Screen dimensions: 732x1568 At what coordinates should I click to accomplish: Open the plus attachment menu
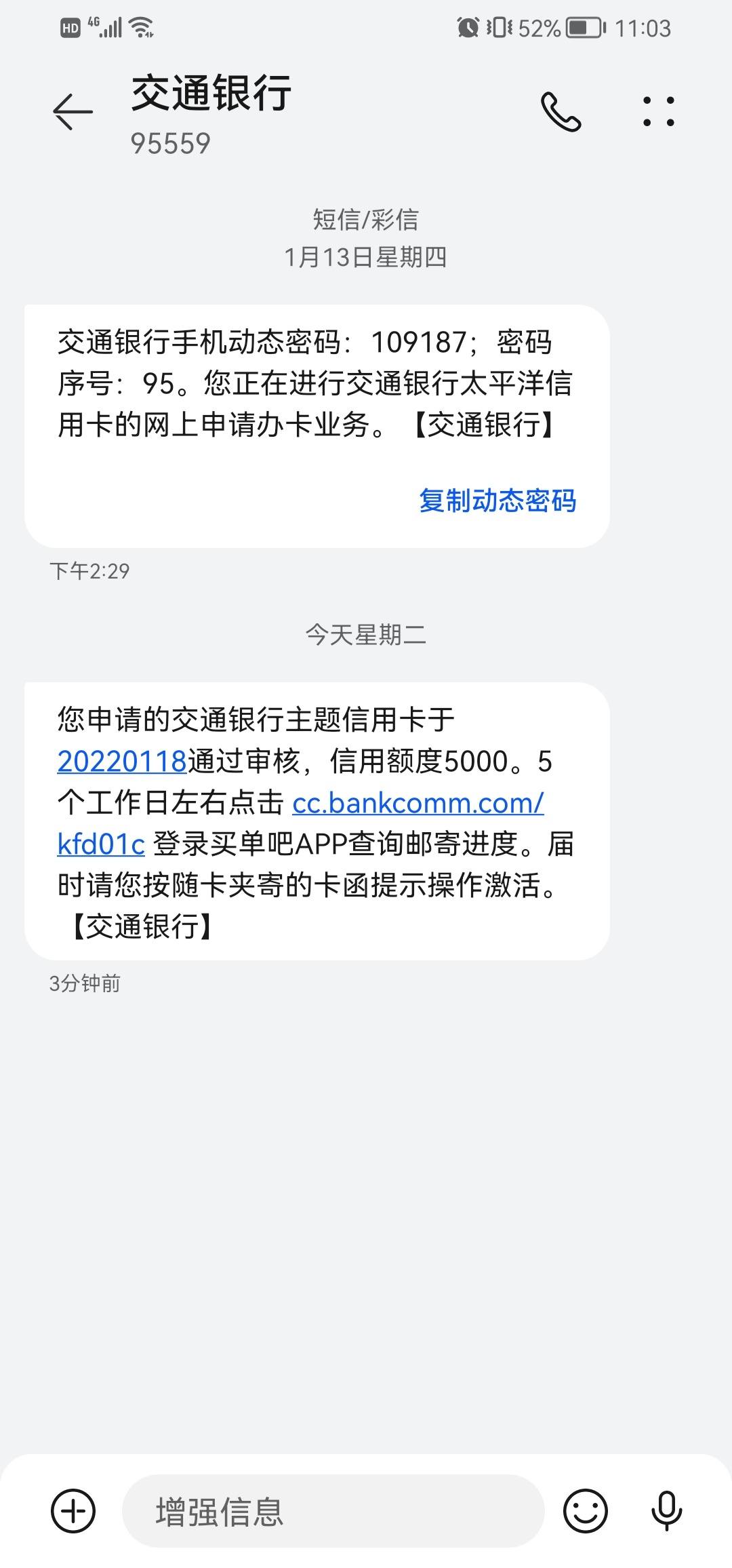pos(73,1510)
